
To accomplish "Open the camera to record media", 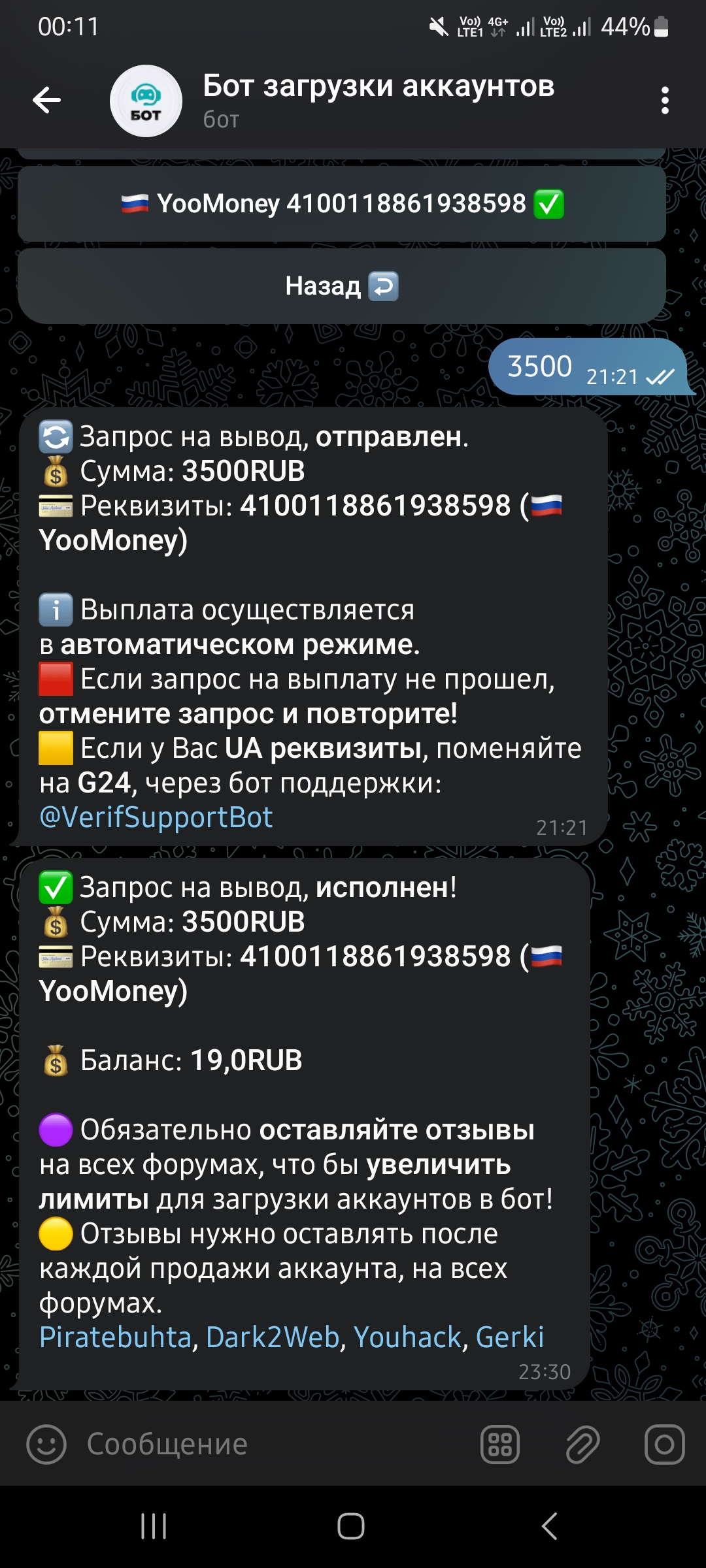I will pyautogui.click(x=664, y=1445).
